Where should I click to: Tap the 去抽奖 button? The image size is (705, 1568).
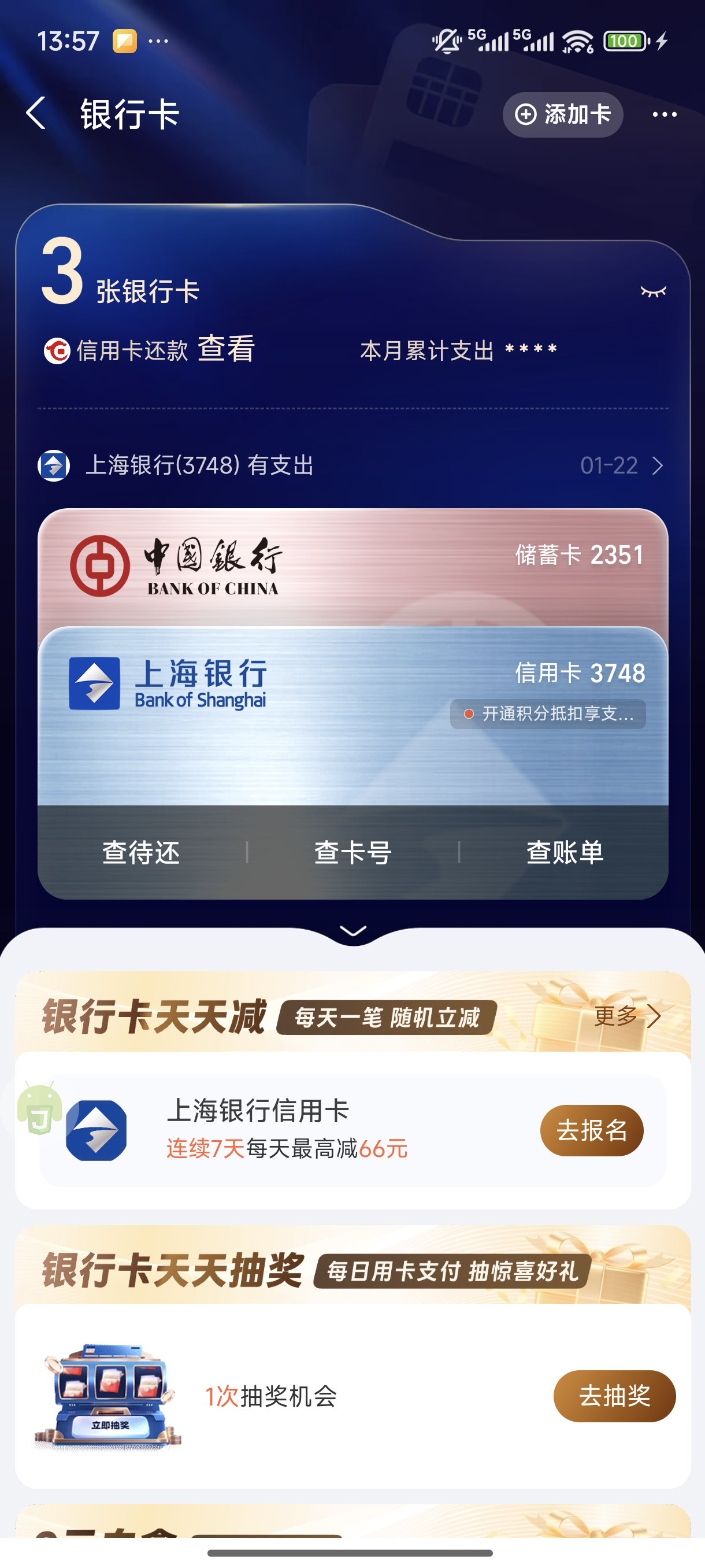(614, 1396)
